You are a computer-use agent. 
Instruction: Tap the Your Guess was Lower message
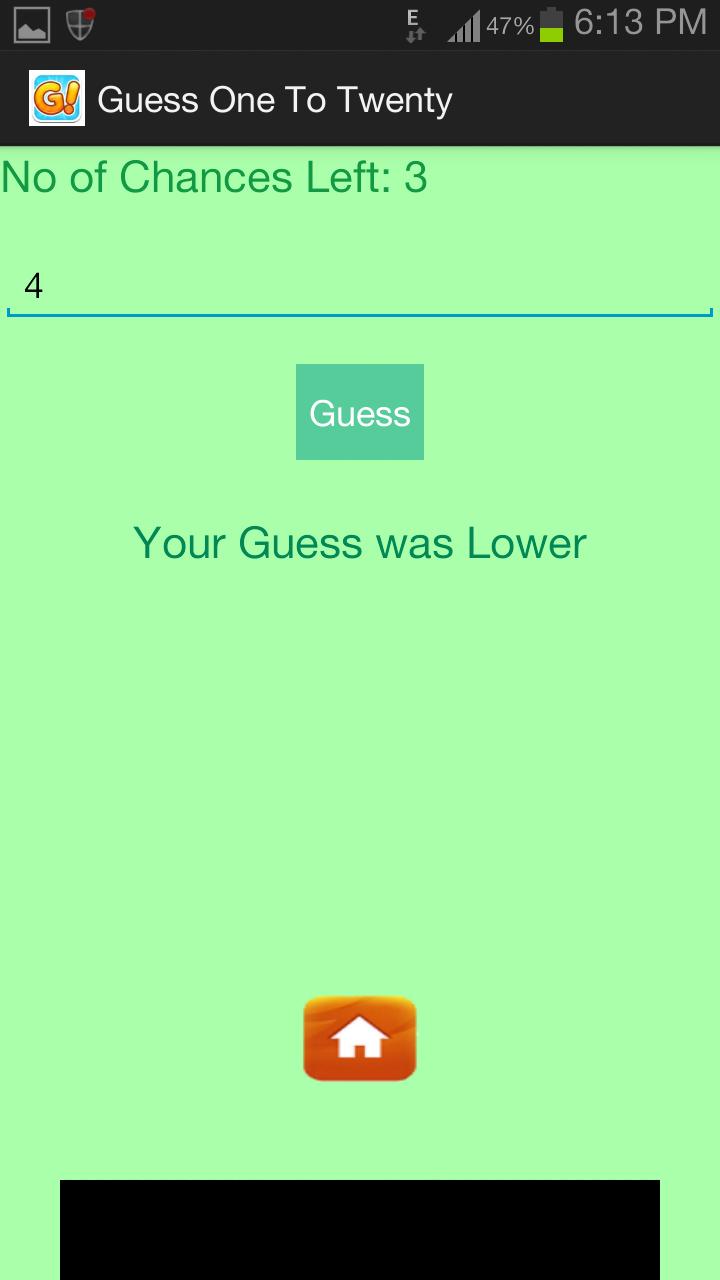point(360,543)
